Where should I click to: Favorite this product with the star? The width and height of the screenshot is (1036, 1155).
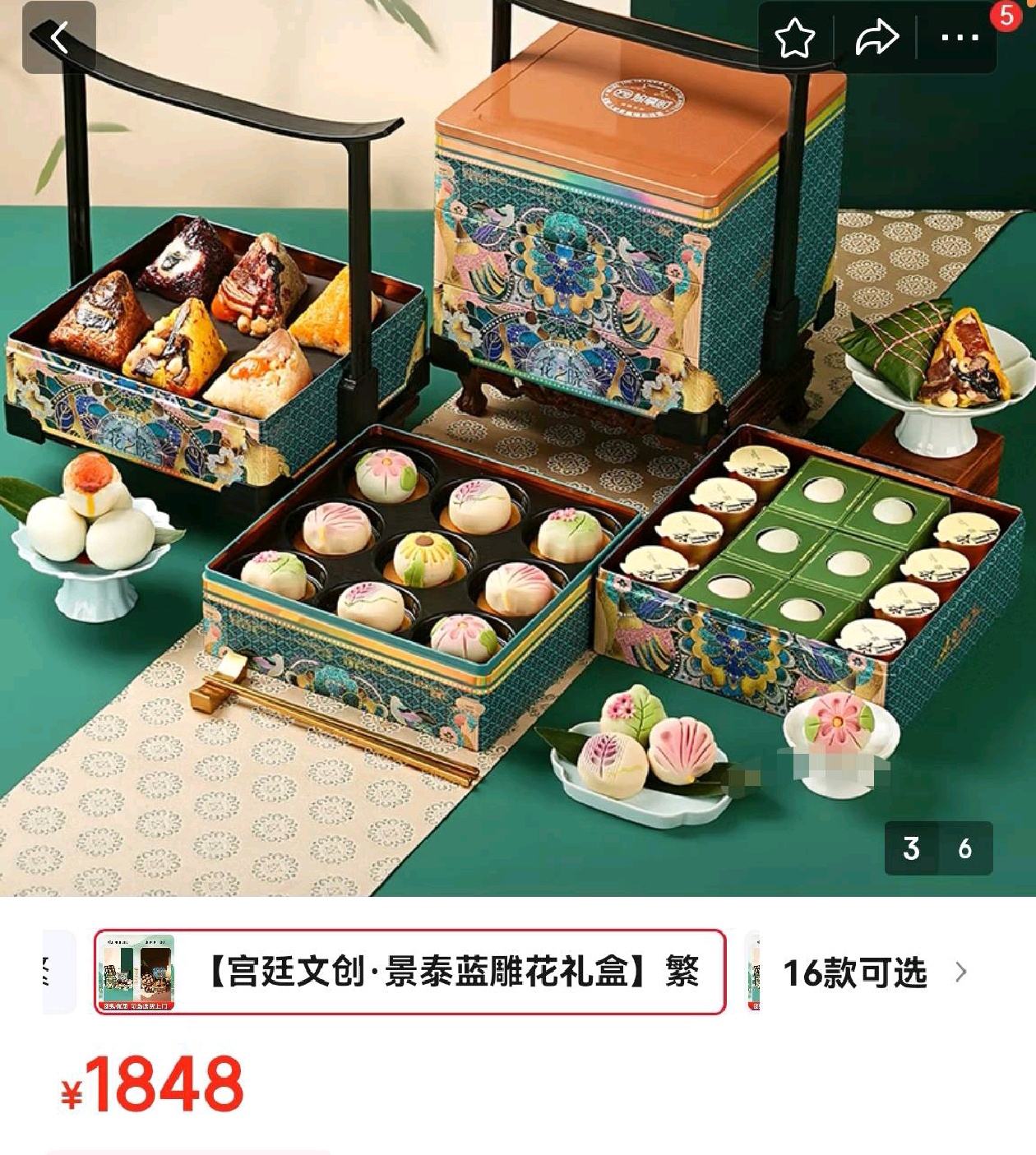point(794,38)
